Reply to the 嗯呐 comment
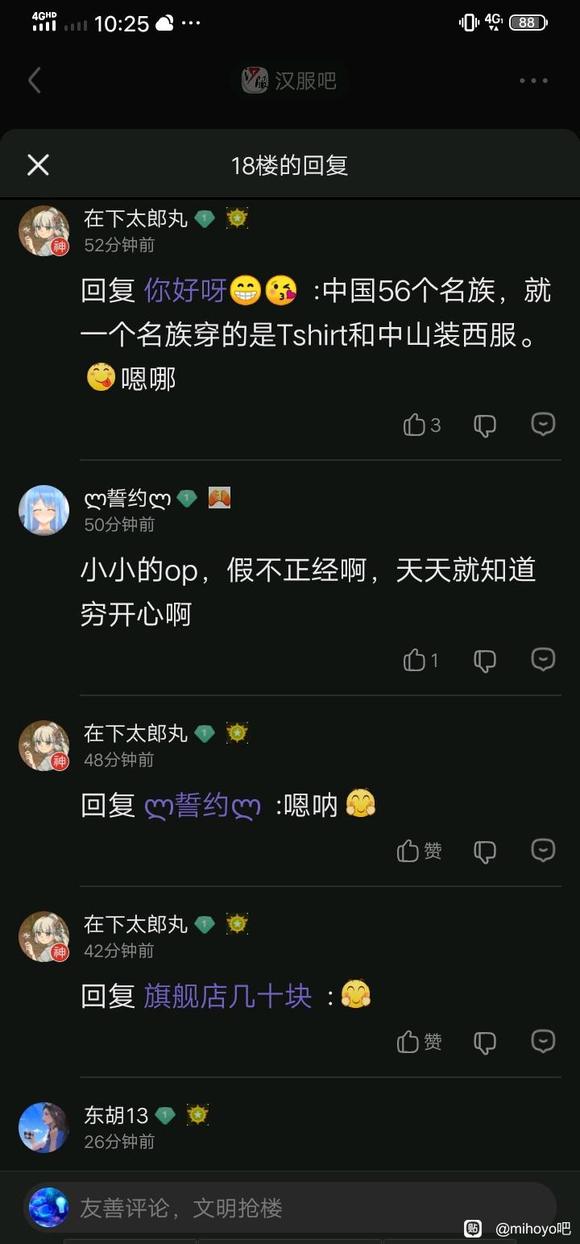Image resolution: width=580 pixels, height=1244 pixels. click(x=543, y=850)
